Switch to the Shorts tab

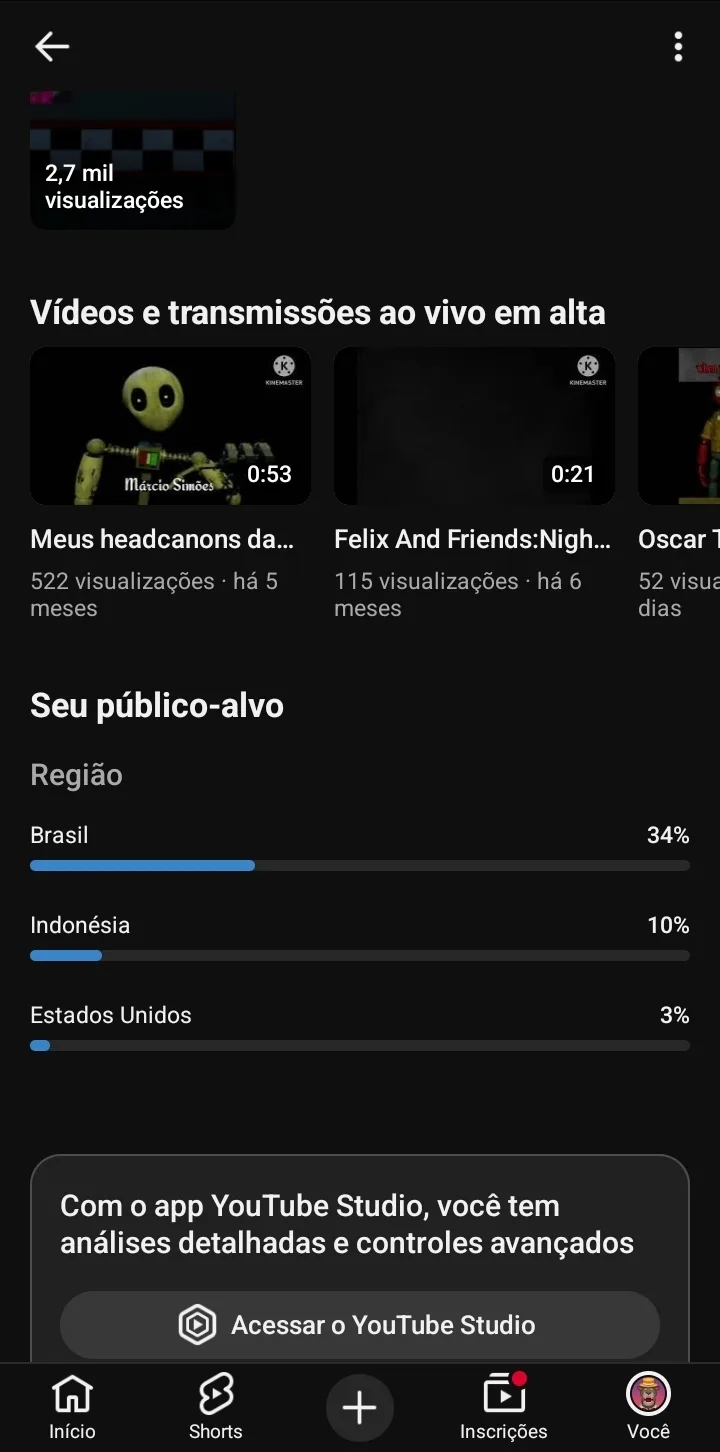pos(216,1406)
